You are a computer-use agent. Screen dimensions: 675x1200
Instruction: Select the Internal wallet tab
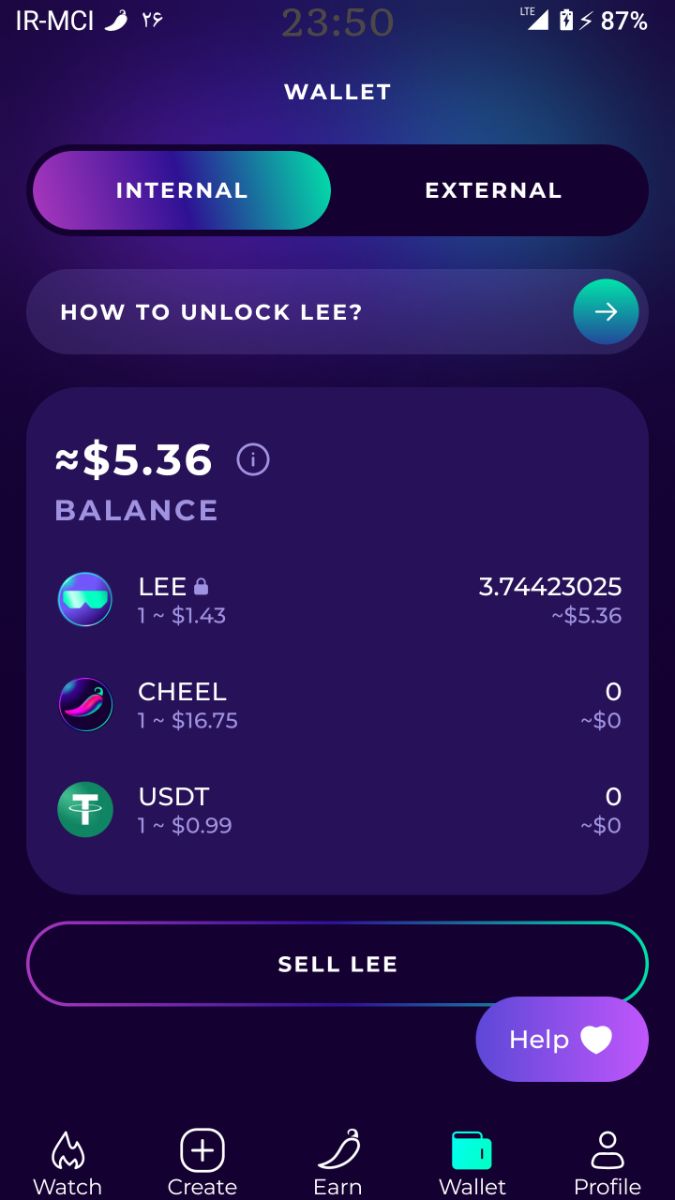(x=182, y=191)
